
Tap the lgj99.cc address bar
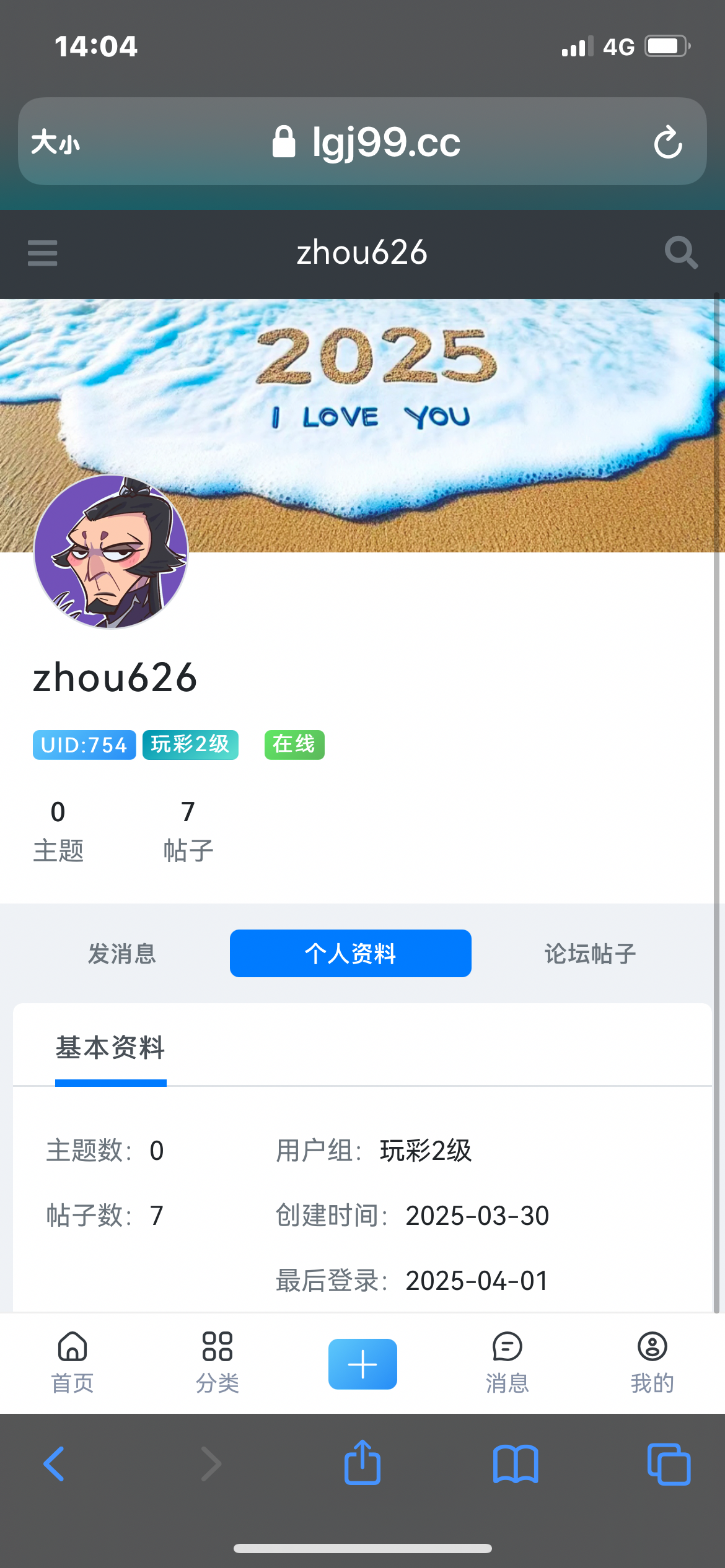click(x=366, y=142)
